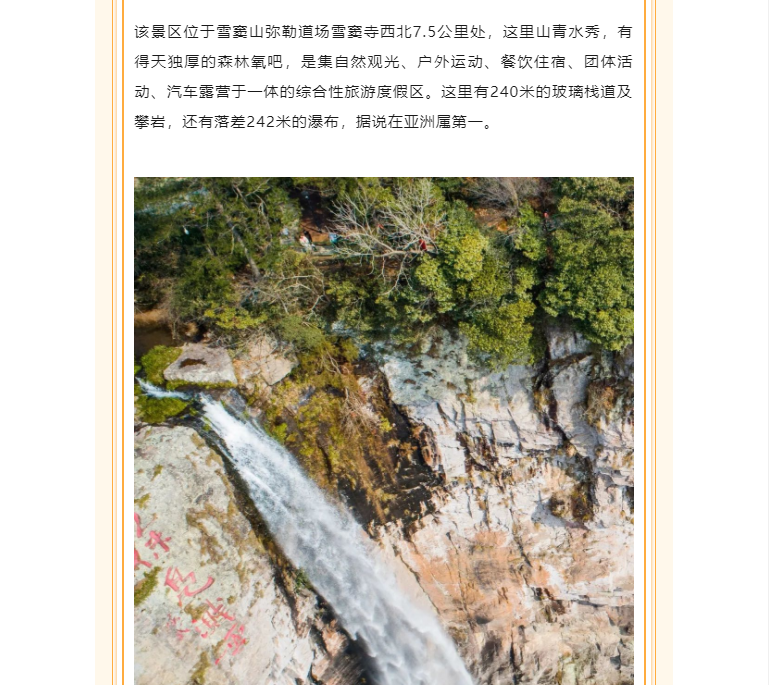Open the waterfall photo in full view

[384, 430]
